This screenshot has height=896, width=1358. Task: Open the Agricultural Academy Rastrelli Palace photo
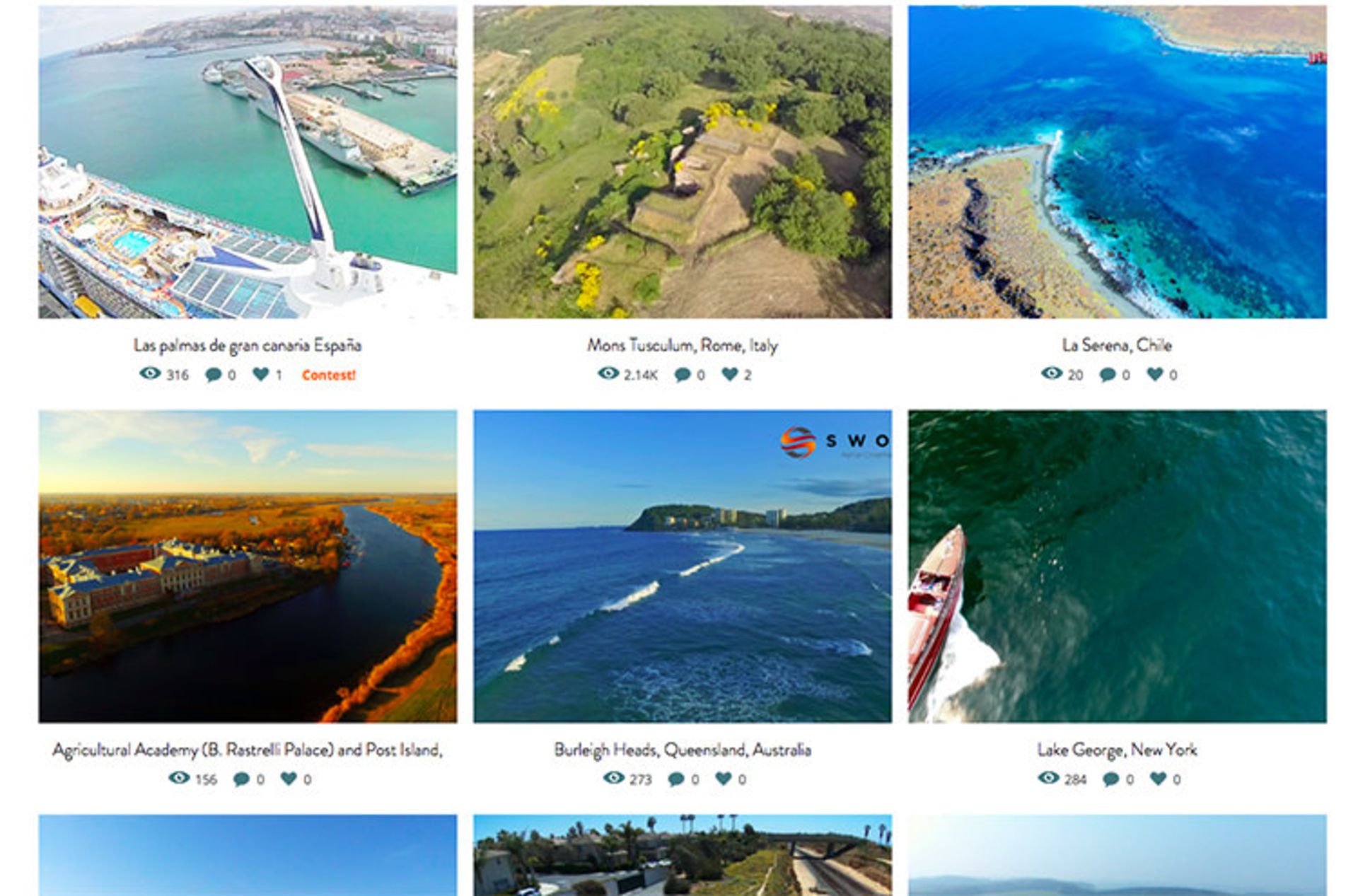click(x=248, y=566)
